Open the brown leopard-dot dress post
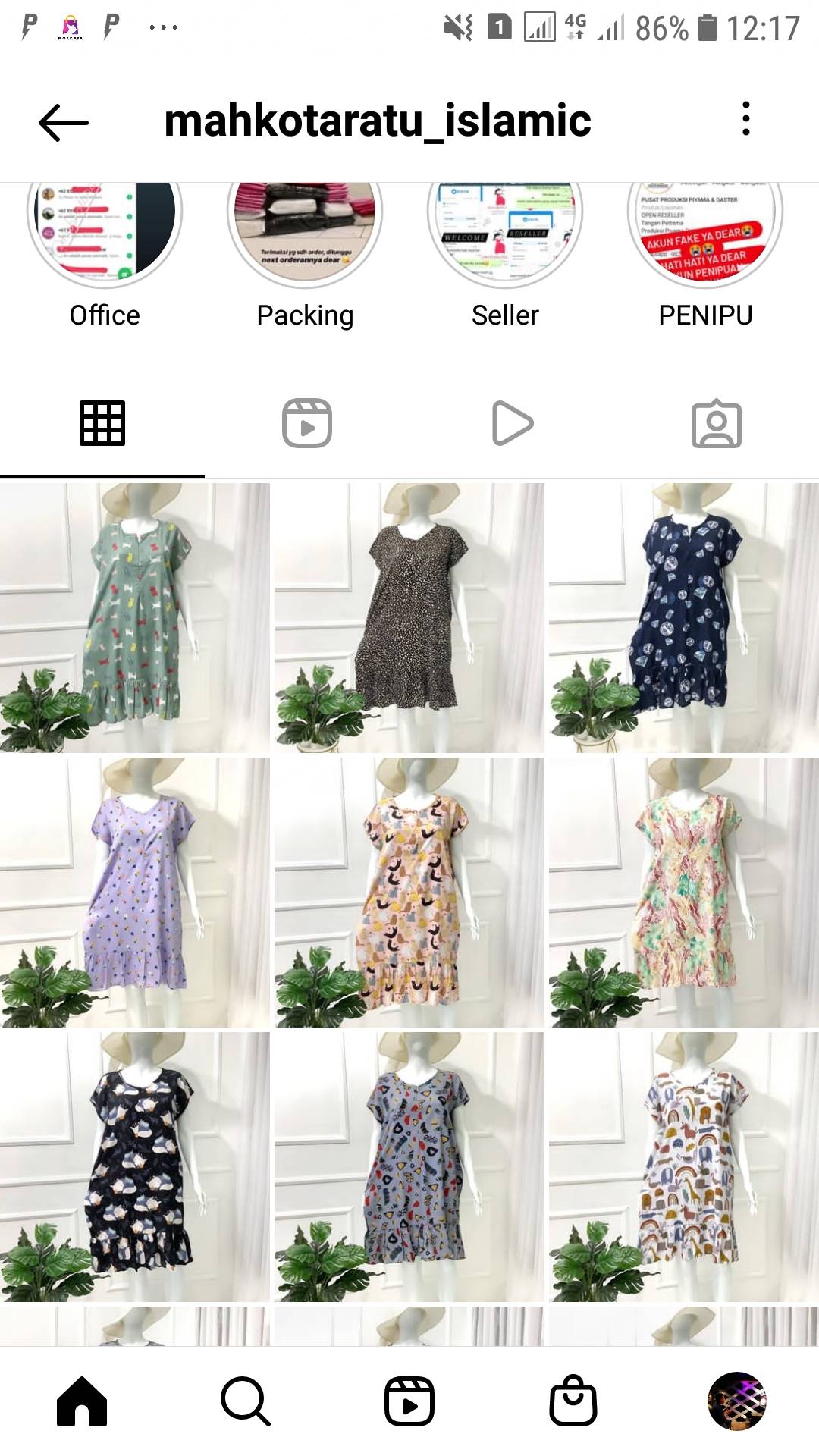Viewport: 819px width, 1456px height. click(409, 617)
